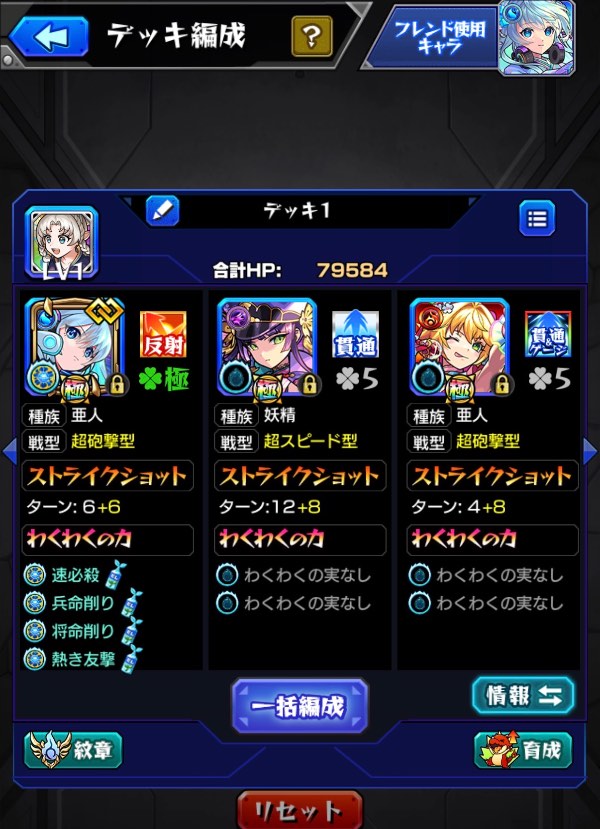600x829 pixels.
Task: Open the help question mark
Action: (312, 38)
